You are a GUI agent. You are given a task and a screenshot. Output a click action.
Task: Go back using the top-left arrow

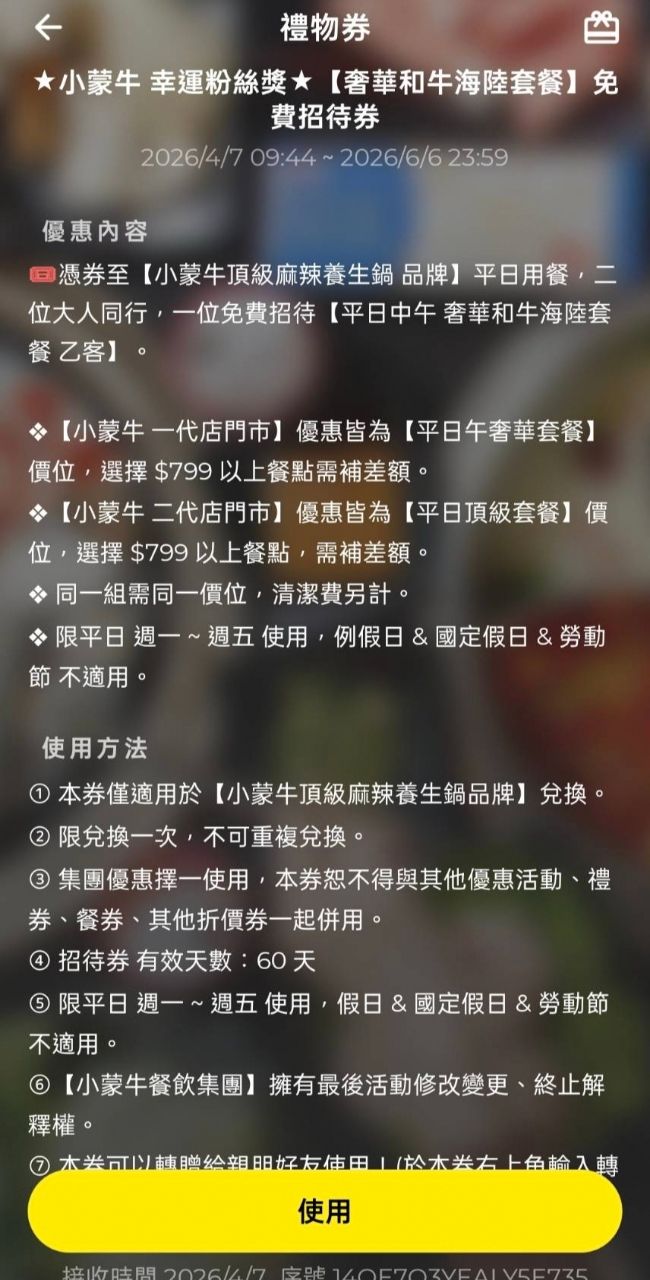pyautogui.click(x=47, y=28)
